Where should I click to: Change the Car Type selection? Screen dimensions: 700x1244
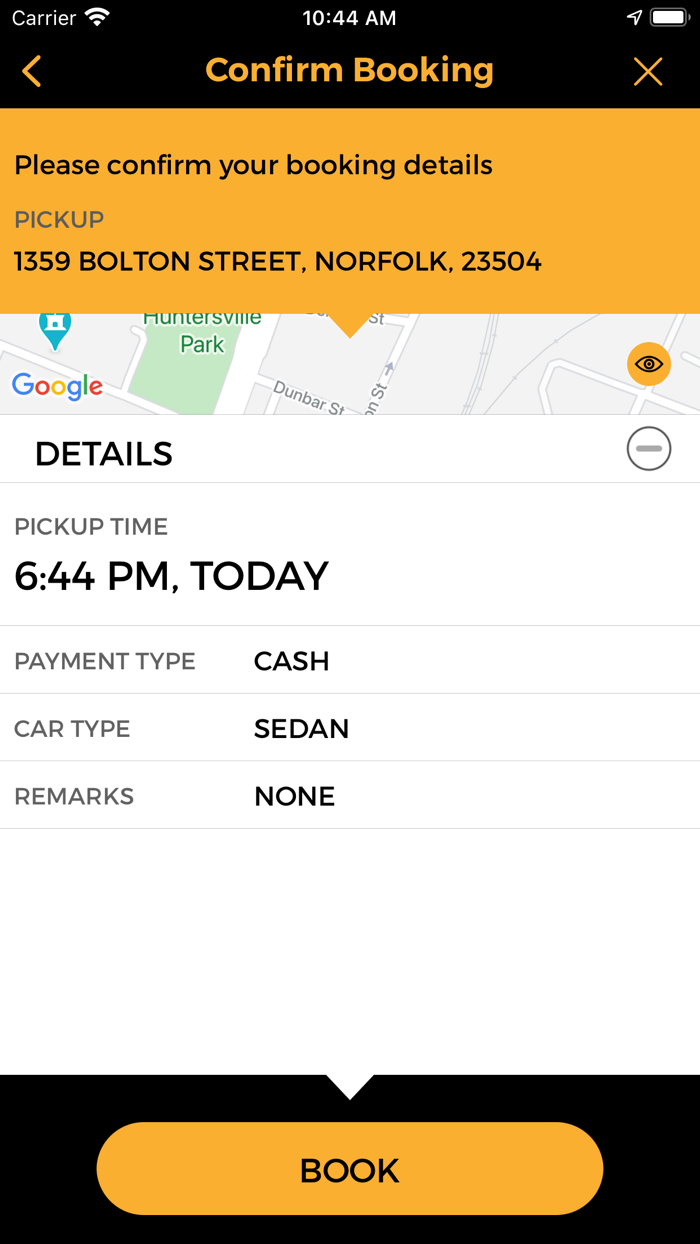pos(350,728)
